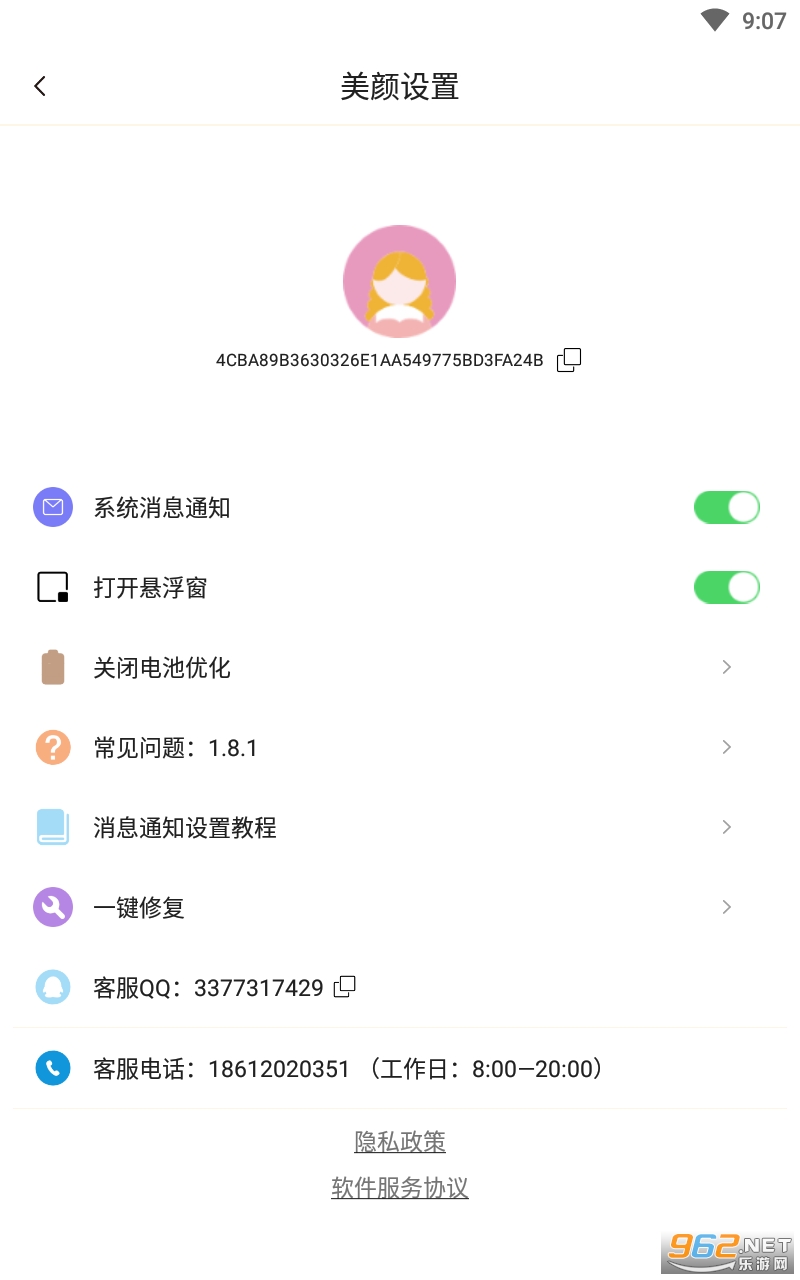Go back using the top-left arrow
800x1280 pixels.
[x=40, y=86]
